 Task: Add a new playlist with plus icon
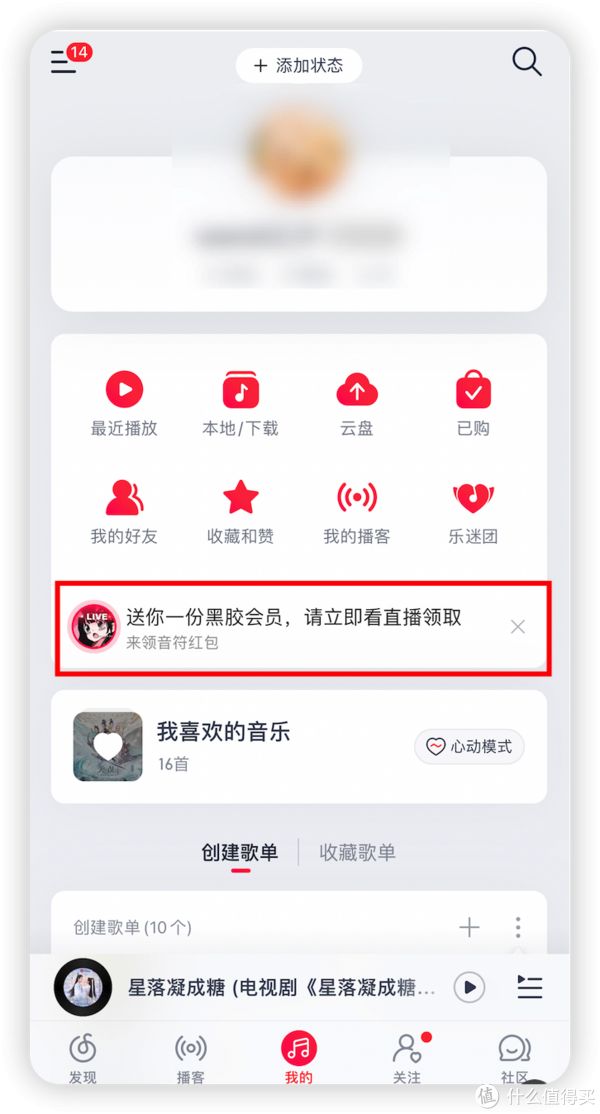point(469,928)
